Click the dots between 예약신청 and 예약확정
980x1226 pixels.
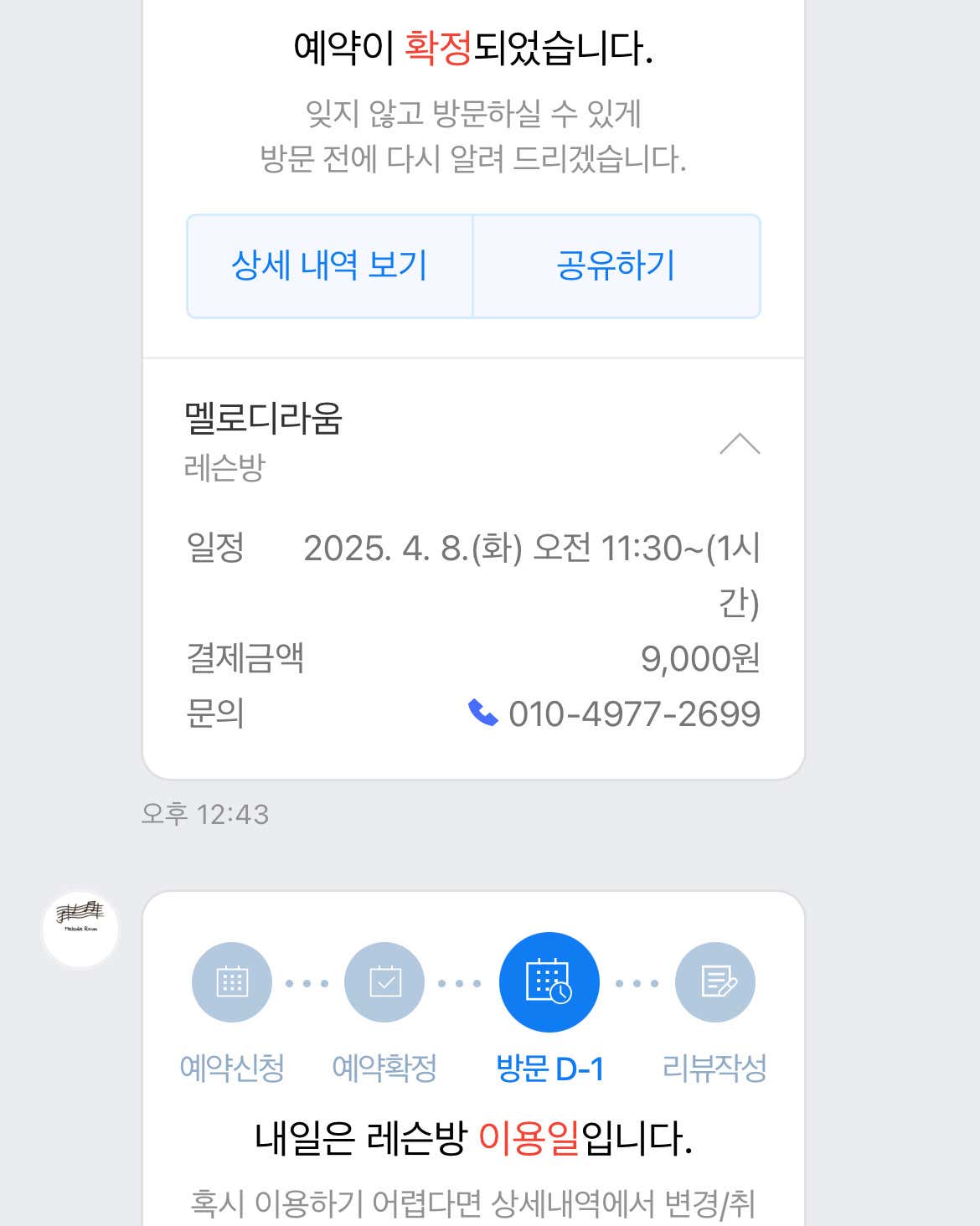[x=308, y=984]
